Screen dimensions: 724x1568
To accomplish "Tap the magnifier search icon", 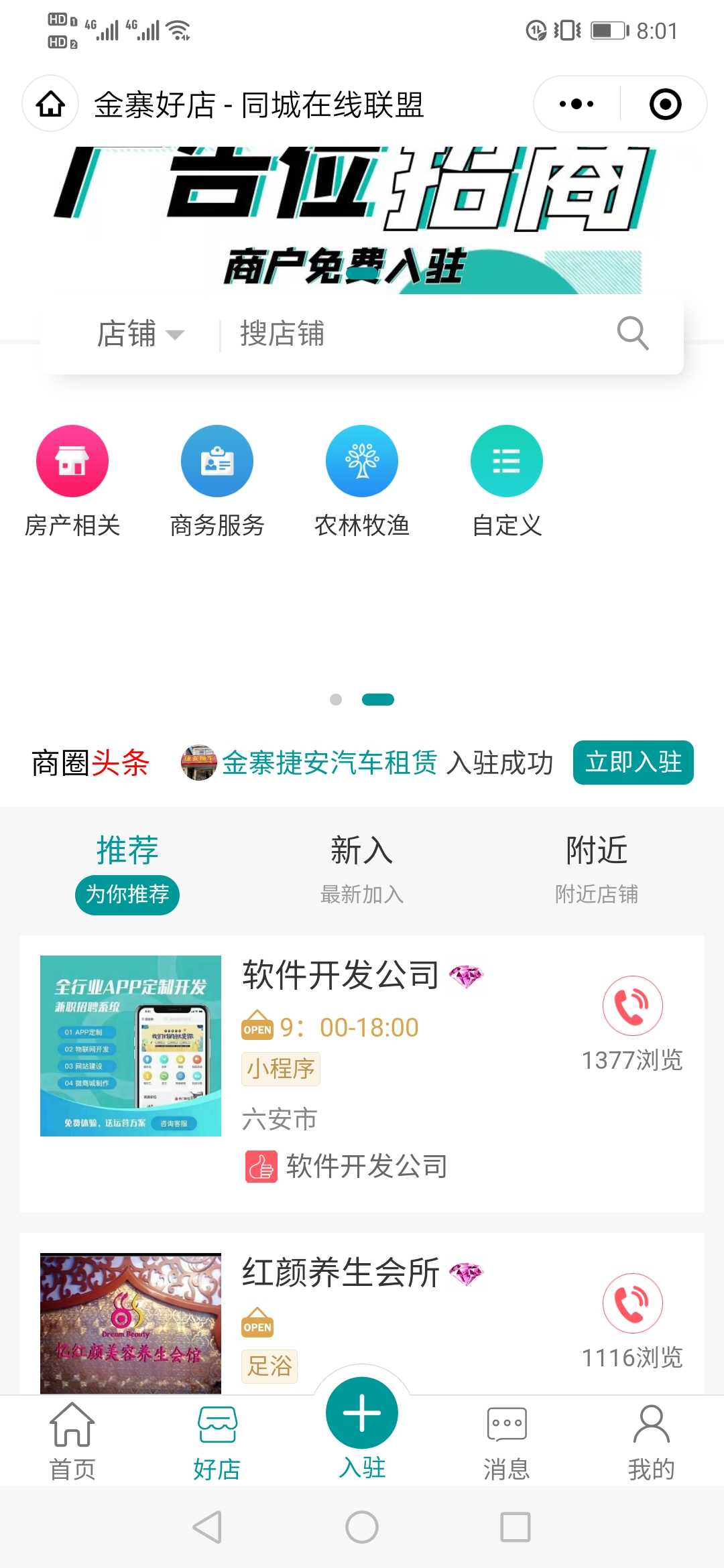I will 633,333.
